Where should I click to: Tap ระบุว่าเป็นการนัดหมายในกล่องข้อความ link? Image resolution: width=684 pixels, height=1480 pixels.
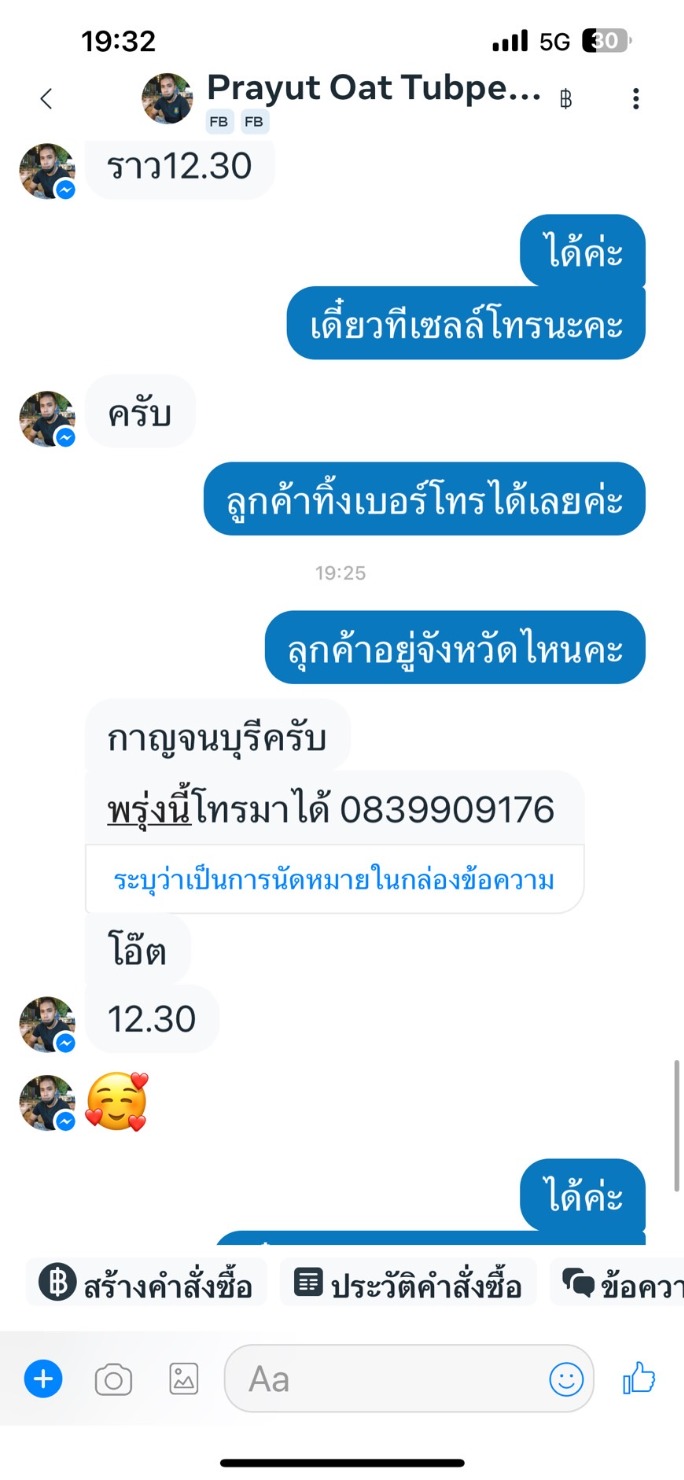click(x=334, y=880)
